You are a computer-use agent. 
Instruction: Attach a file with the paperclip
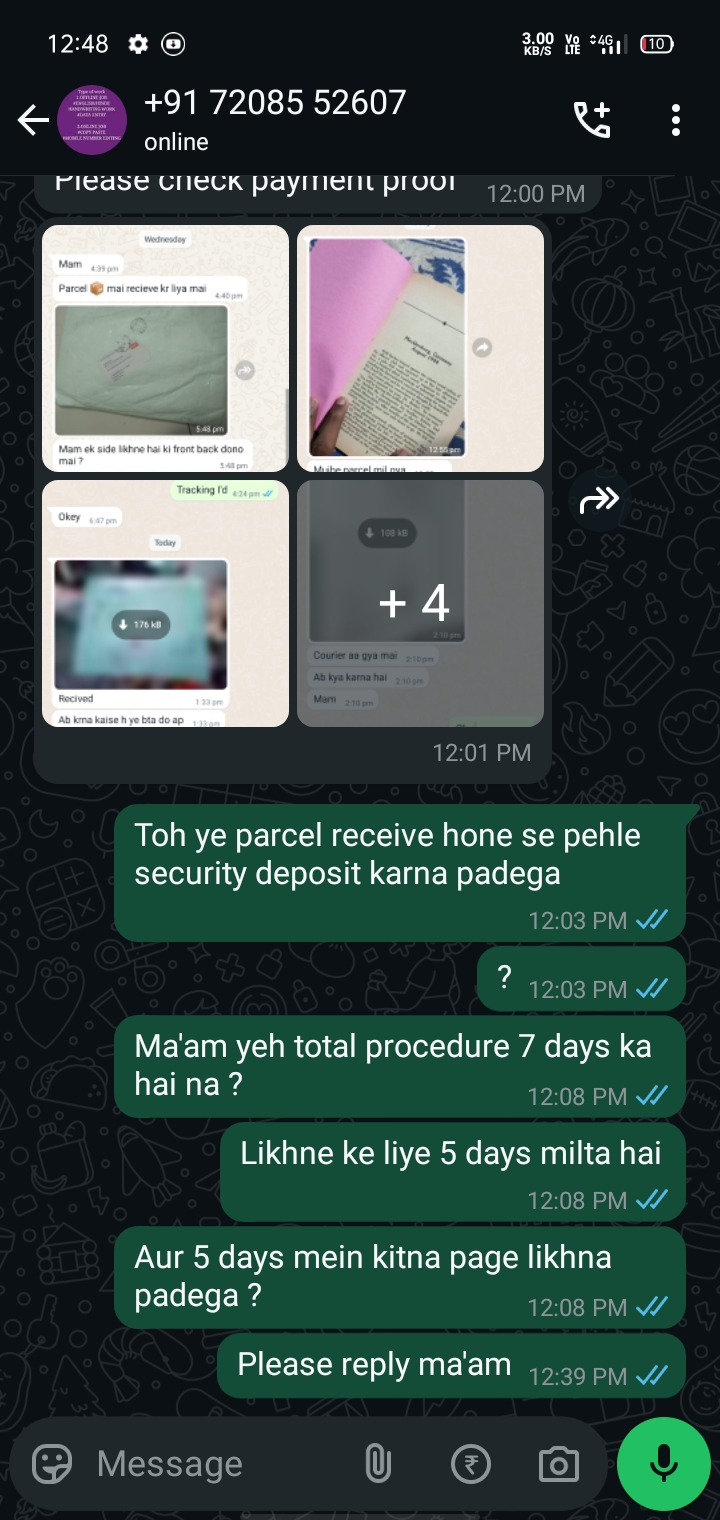tap(377, 1465)
